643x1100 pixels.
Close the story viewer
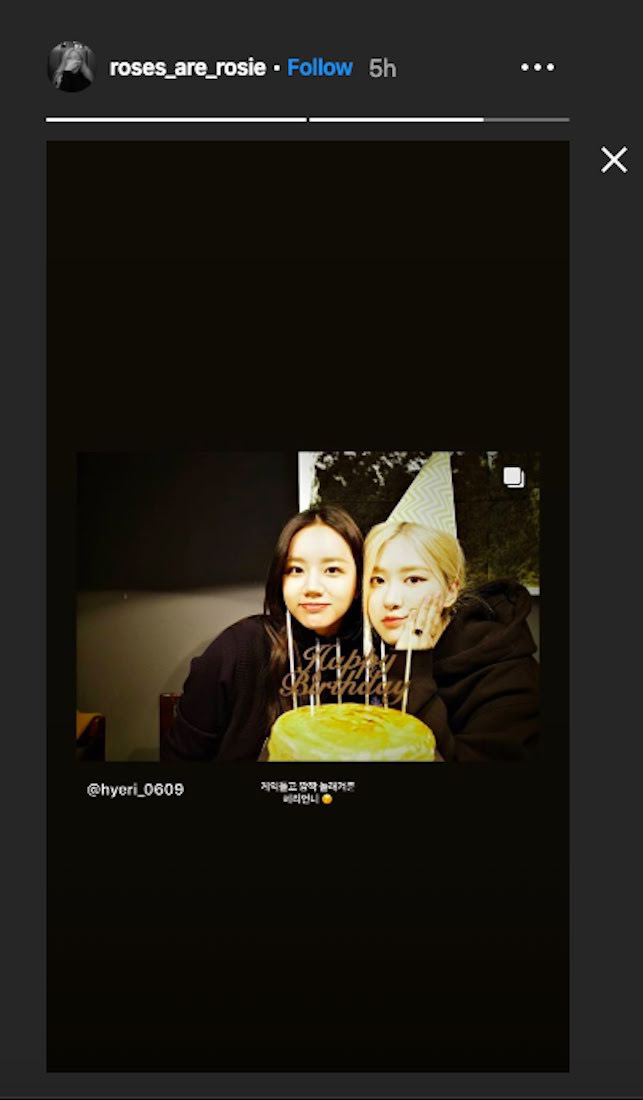click(x=614, y=159)
